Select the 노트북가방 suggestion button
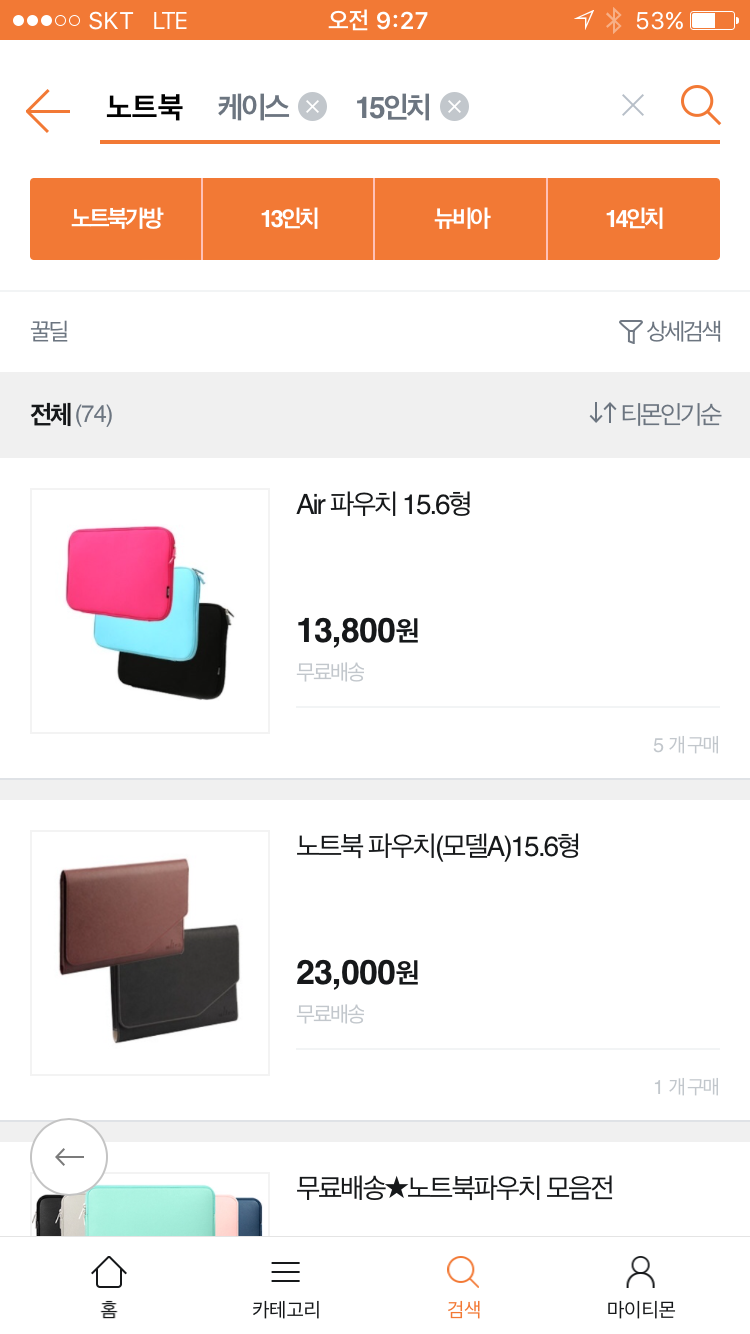The height and width of the screenshot is (1334, 750). point(116,218)
